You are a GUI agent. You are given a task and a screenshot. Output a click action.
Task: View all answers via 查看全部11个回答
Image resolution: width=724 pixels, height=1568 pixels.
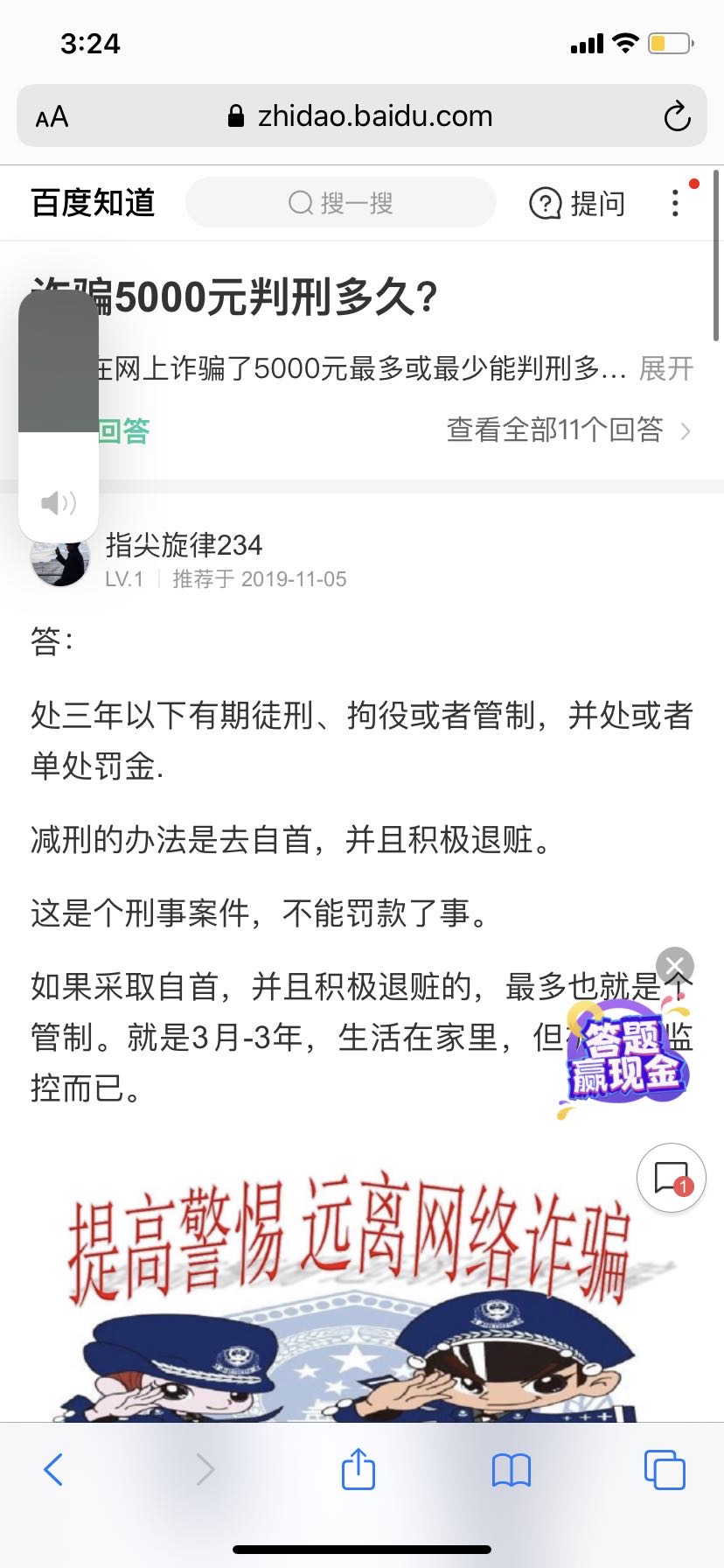[x=568, y=430]
